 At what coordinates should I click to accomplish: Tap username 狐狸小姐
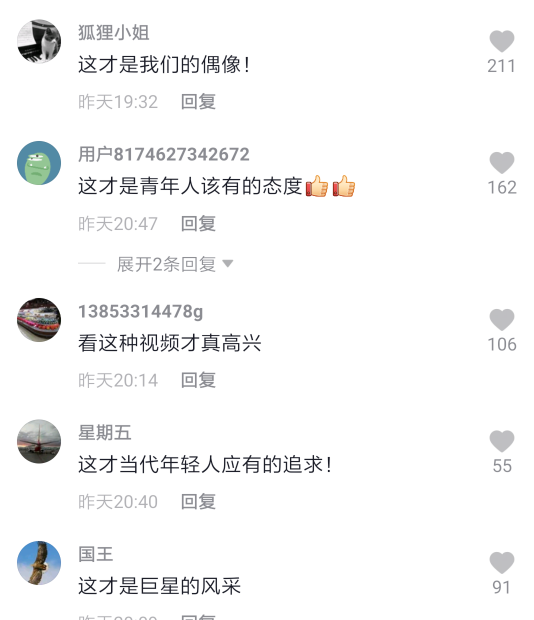pos(113,32)
